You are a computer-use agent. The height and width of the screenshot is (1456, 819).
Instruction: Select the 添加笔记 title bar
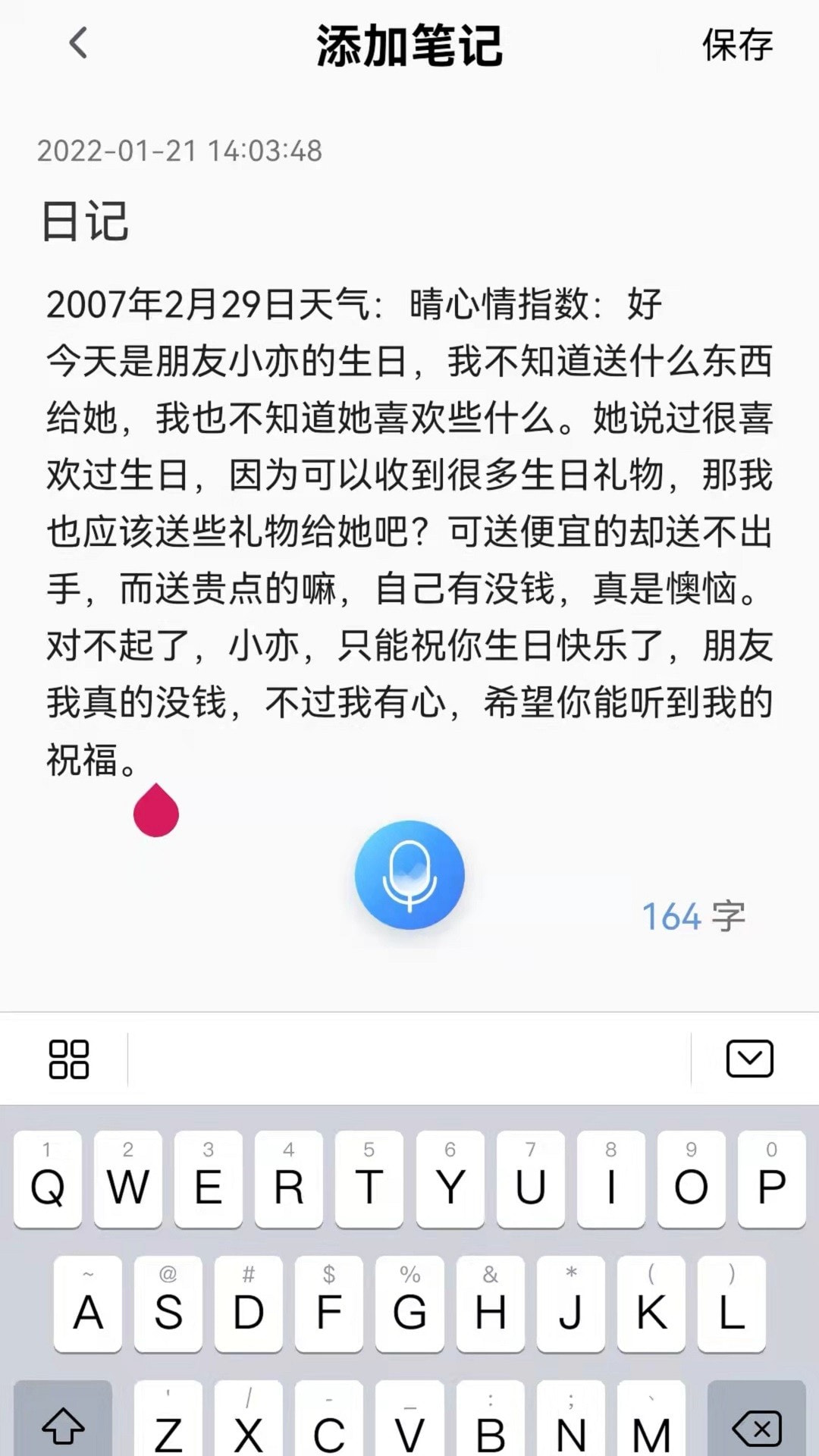click(409, 45)
